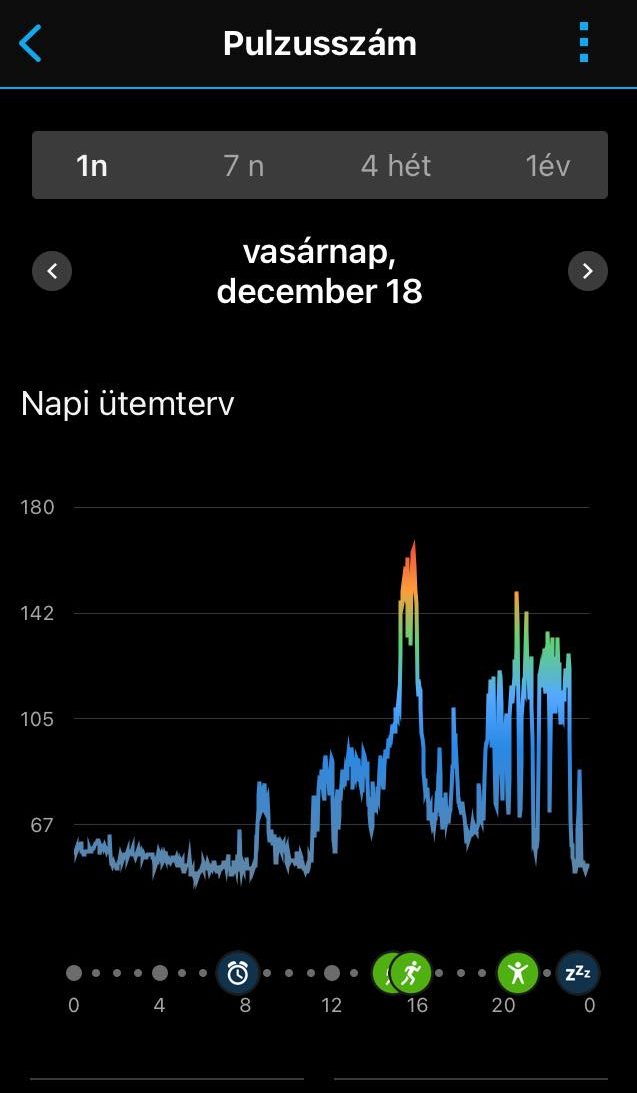Open the running activity marker
This screenshot has height=1093, width=637.
tap(410, 972)
